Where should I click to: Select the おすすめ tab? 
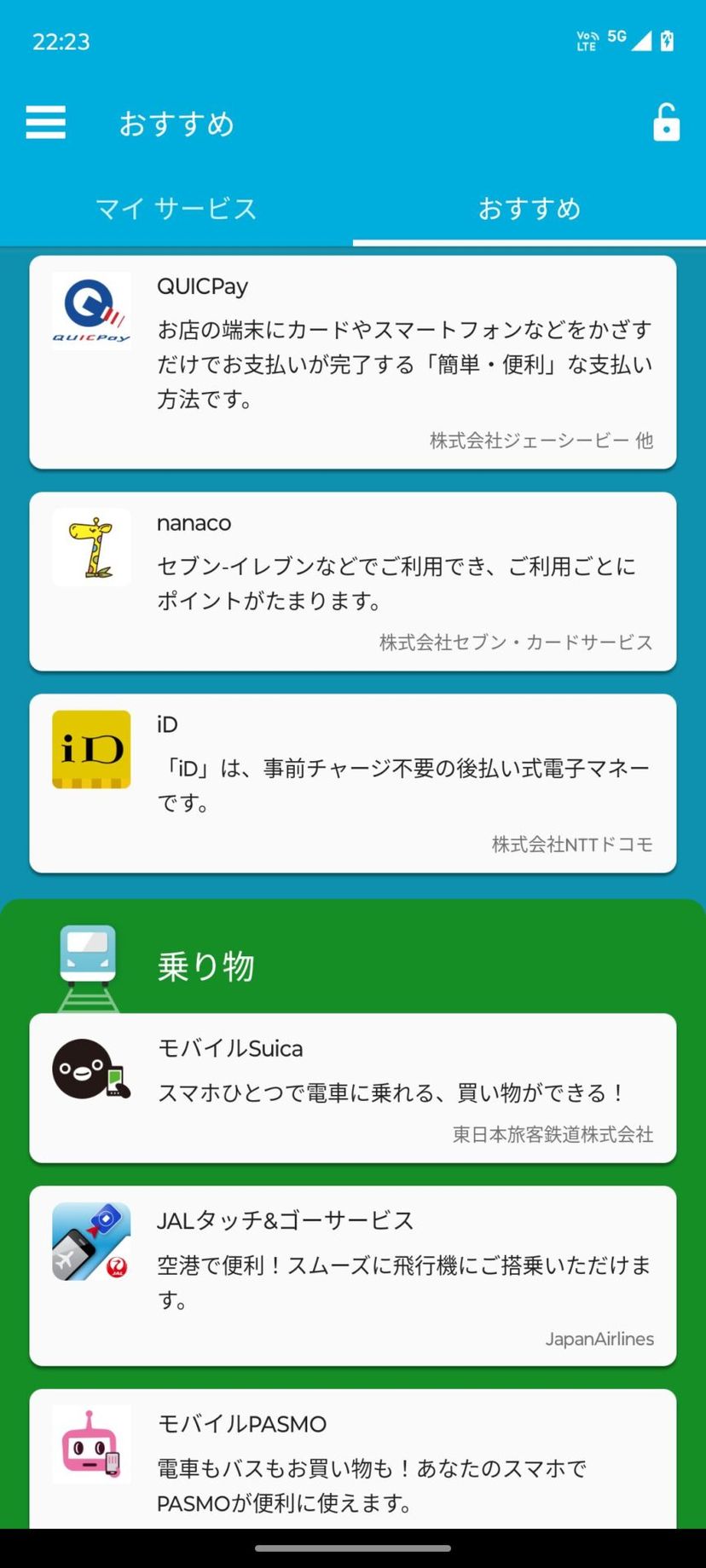coord(529,209)
